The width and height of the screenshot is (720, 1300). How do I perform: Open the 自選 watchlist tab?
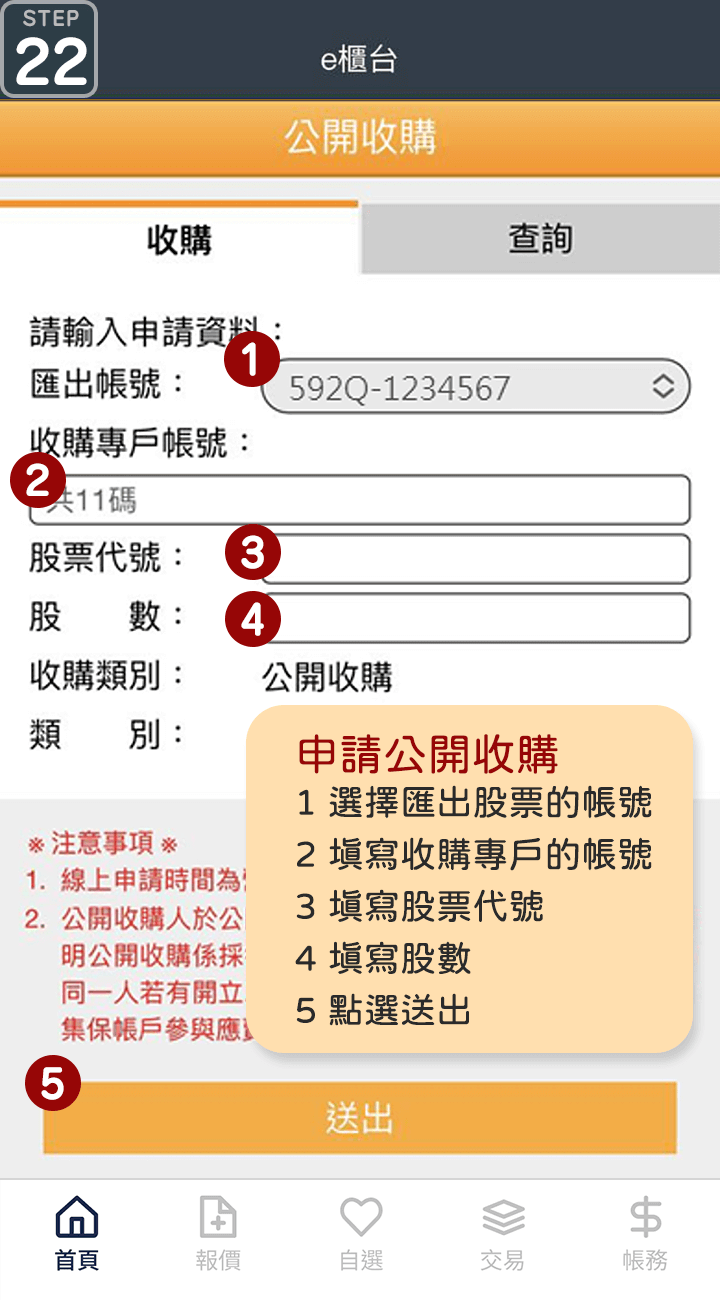[x=361, y=1234]
